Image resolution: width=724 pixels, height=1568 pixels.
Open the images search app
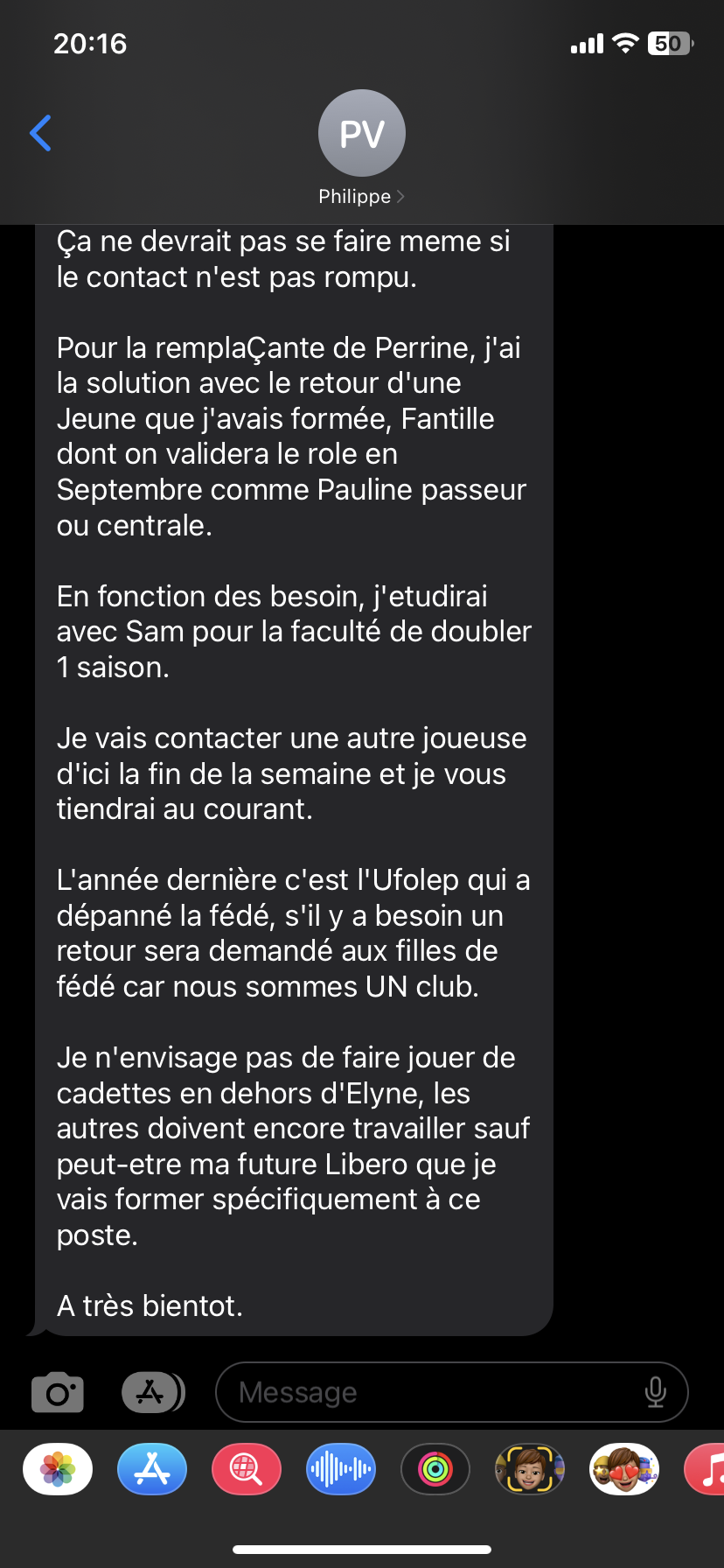247,1468
